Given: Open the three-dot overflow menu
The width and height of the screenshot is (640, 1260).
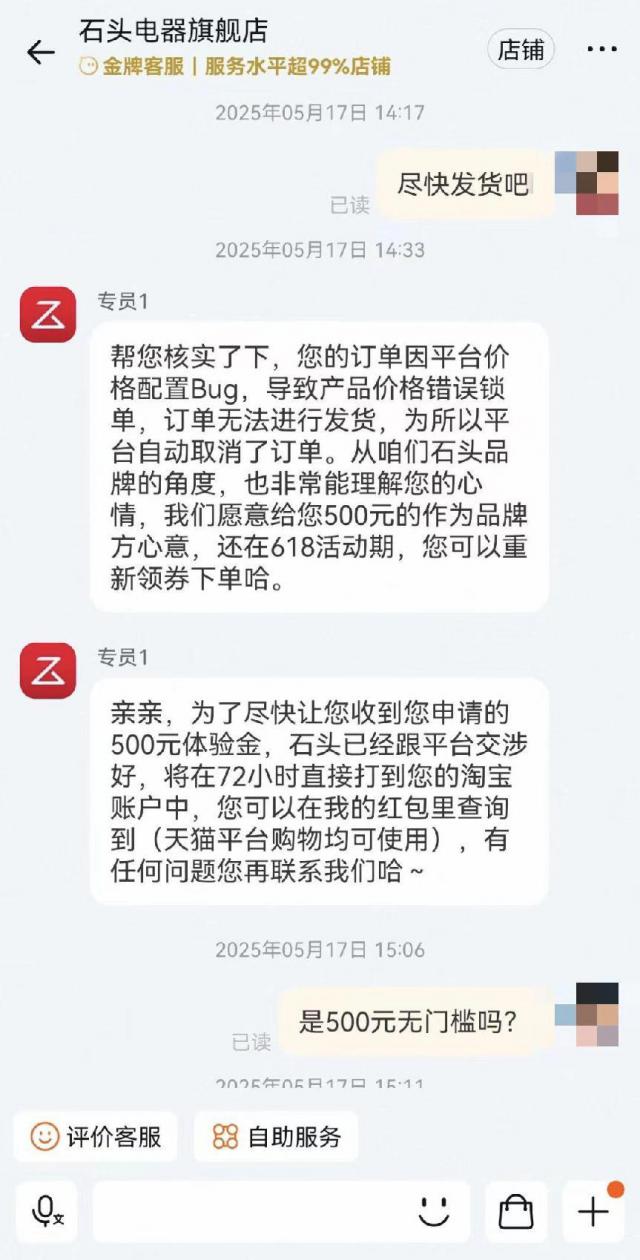Looking at the screenshot, I should (x=601, y=50).
